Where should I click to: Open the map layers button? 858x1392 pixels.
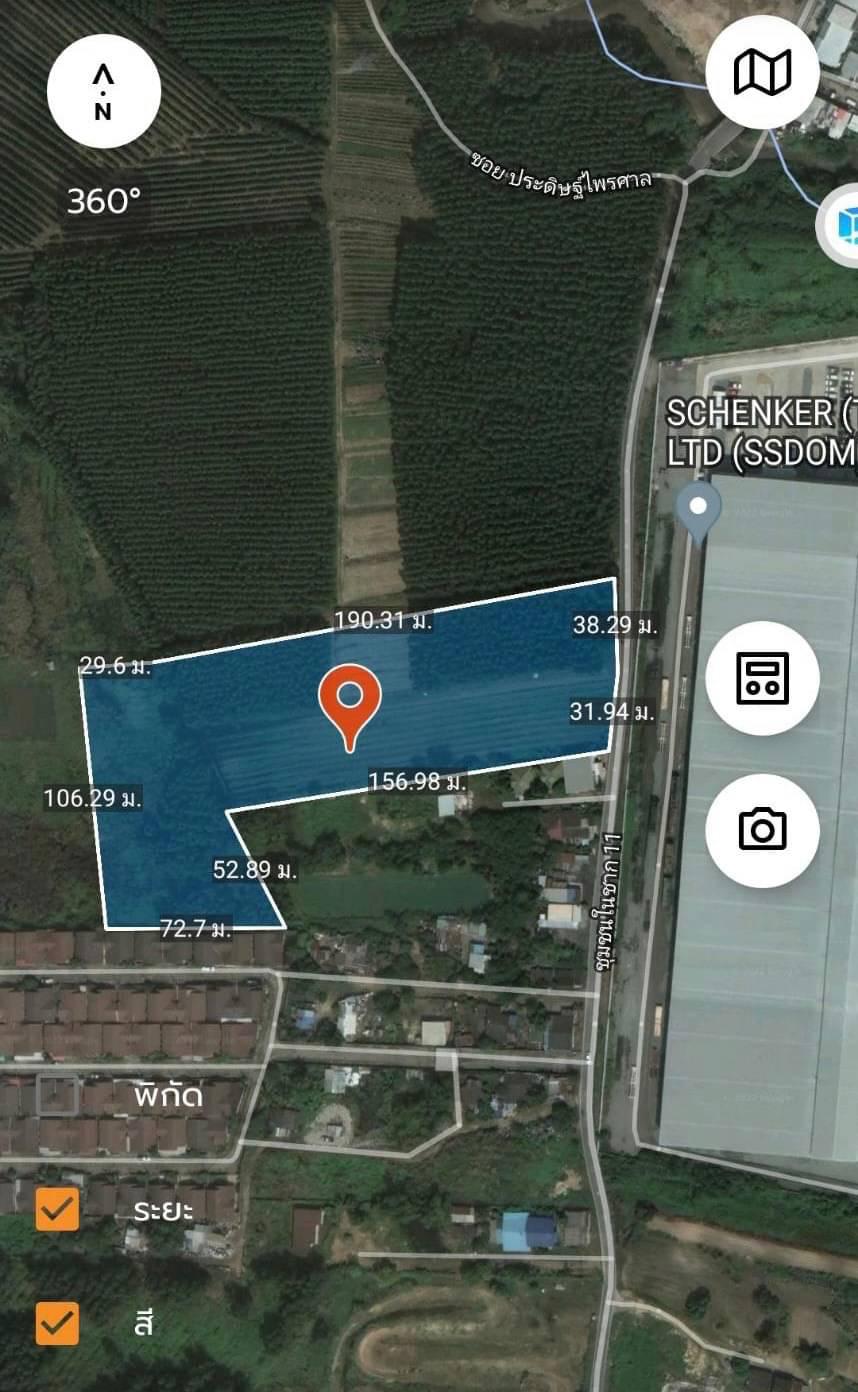[x=762, y=73]
